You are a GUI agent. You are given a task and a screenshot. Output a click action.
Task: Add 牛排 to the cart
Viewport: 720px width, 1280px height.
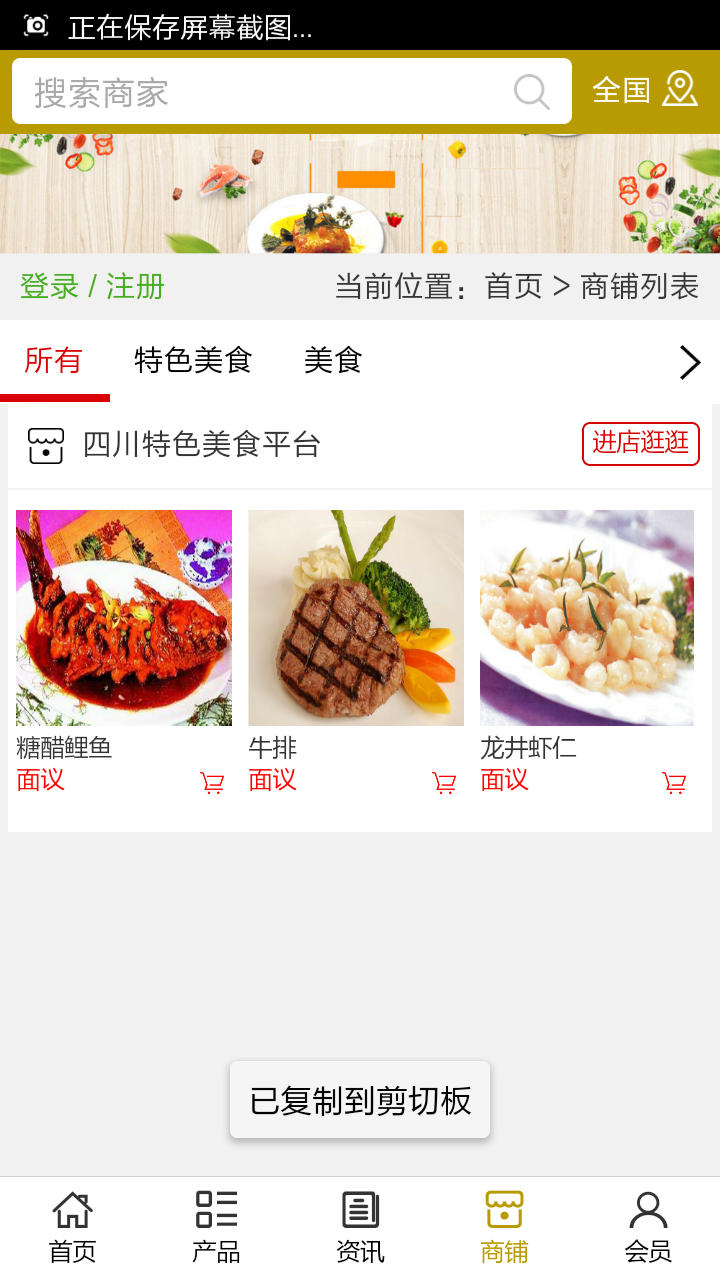444,783
